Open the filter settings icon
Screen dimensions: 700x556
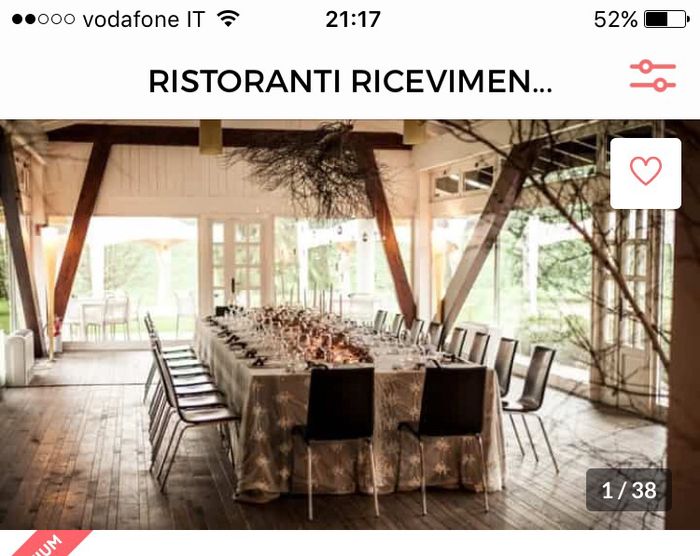(653, 76)
